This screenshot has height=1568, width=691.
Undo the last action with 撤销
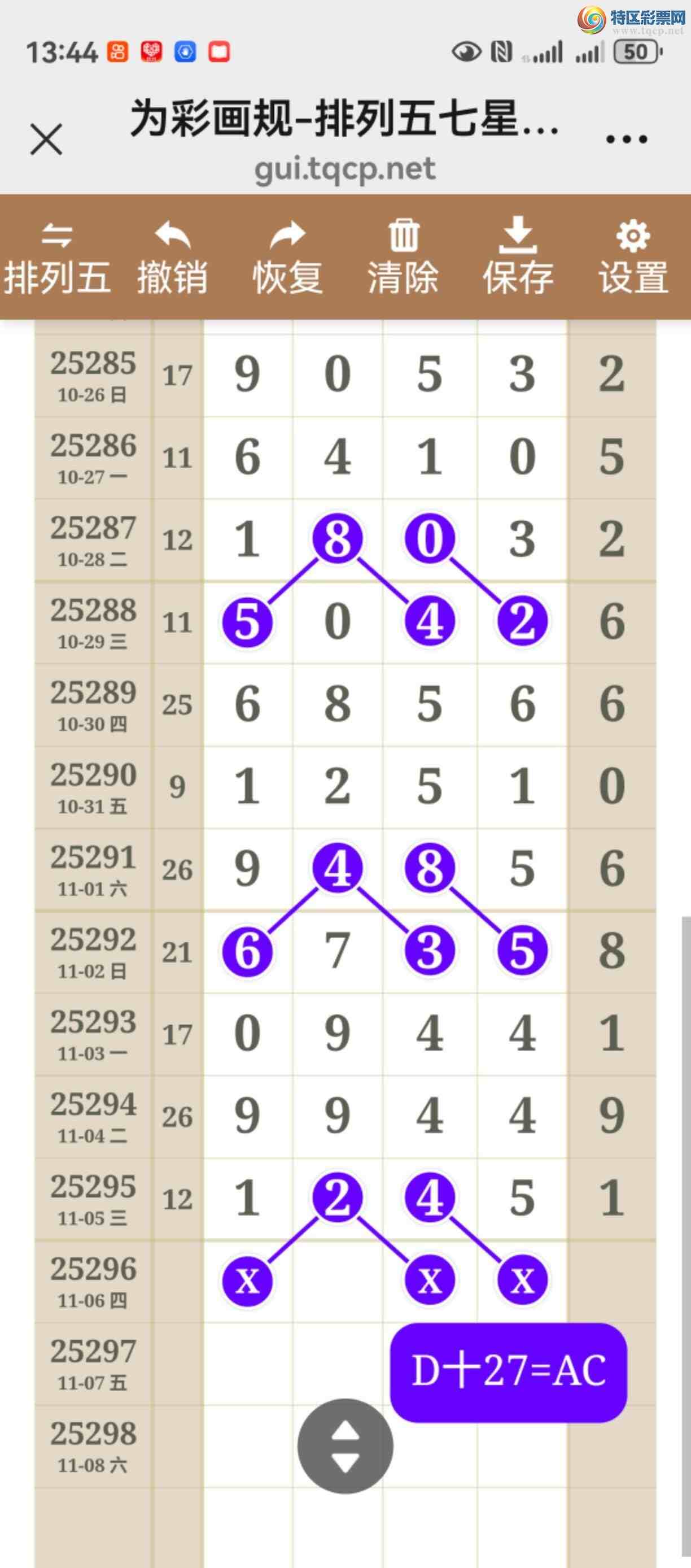[x=172, y=259]
